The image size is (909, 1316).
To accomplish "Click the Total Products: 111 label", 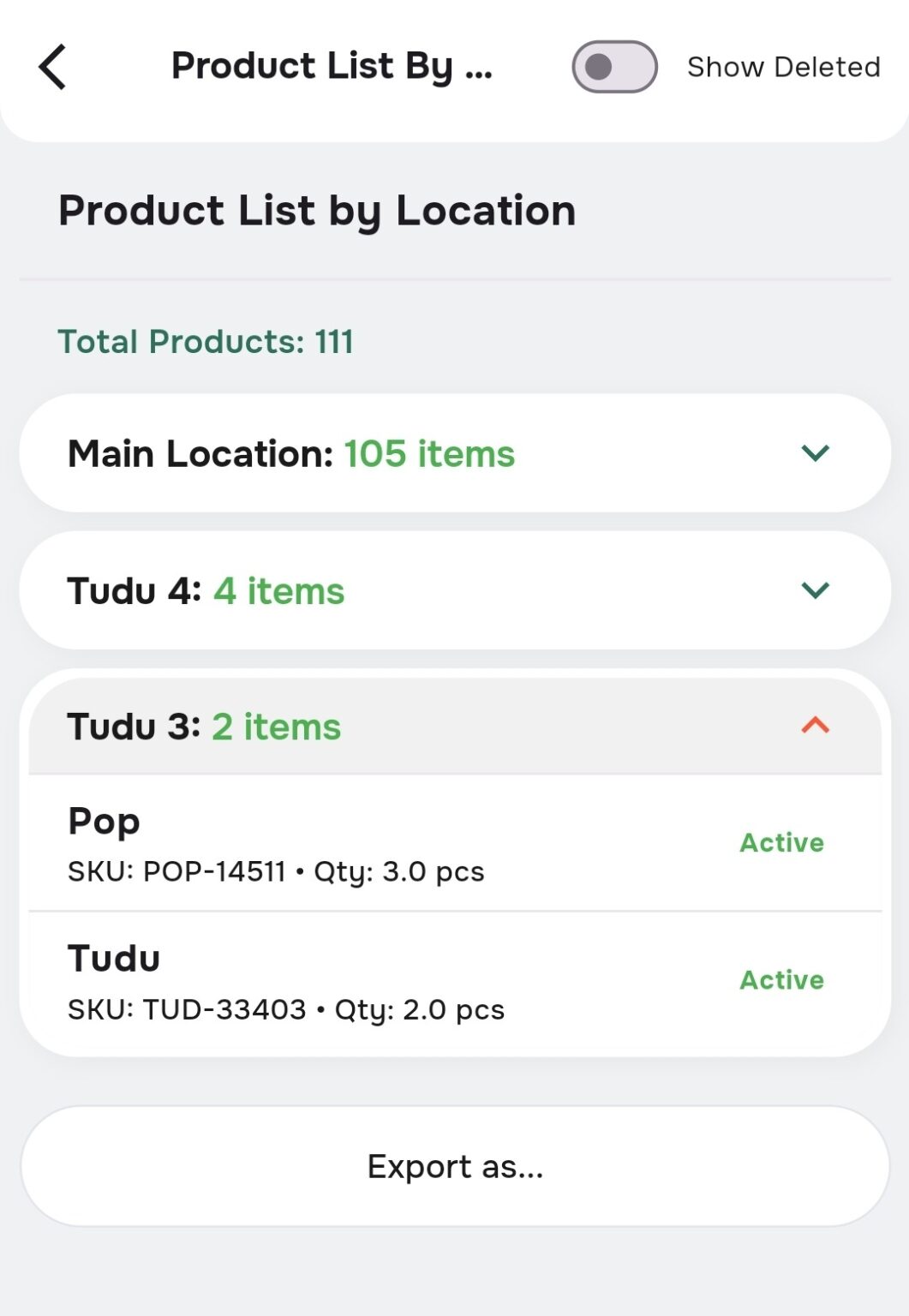I will click(x=205, y=341).
